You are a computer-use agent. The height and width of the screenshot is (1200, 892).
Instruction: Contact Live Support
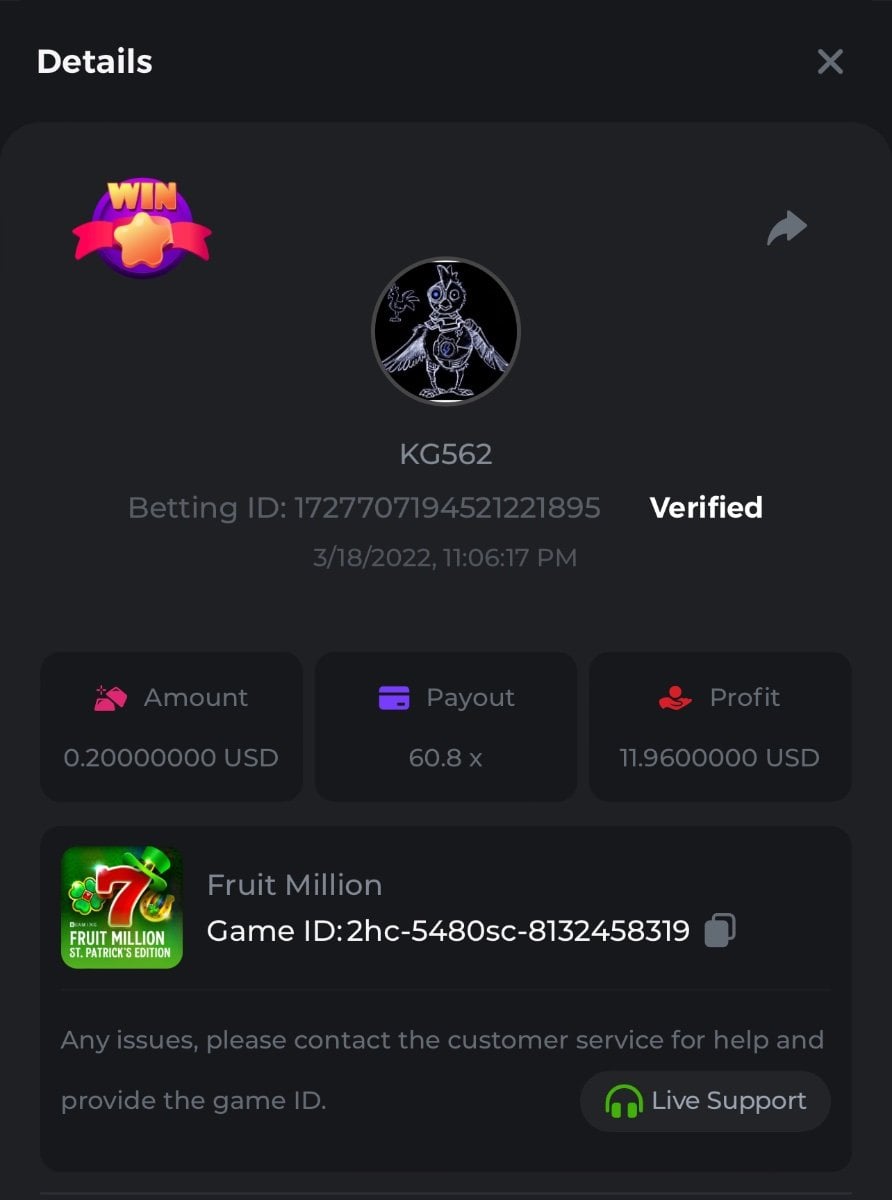pyautogui.click(x=706, y=1101)
